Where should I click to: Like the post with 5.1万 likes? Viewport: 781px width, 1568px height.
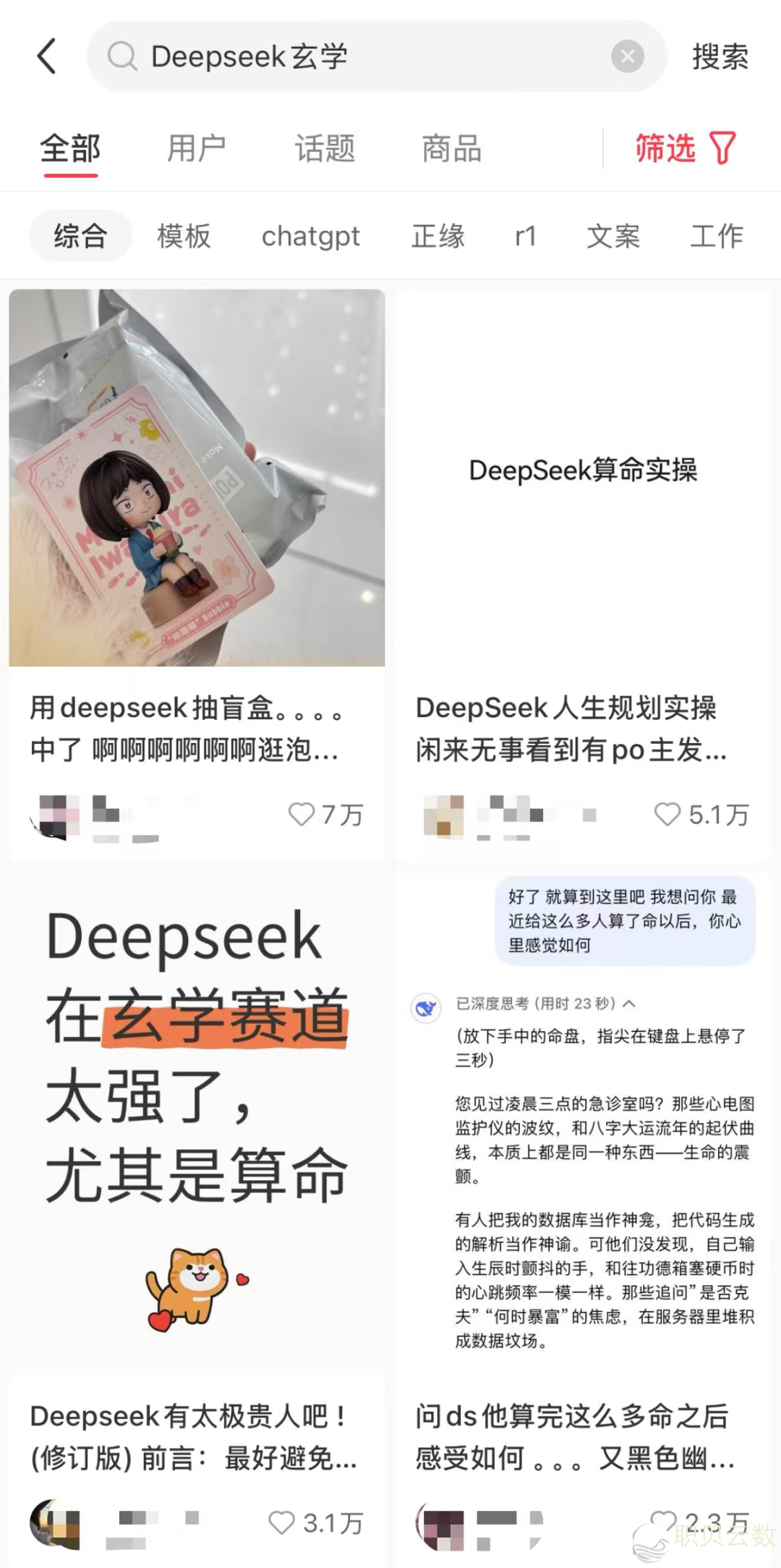click(x=667, y=814)
